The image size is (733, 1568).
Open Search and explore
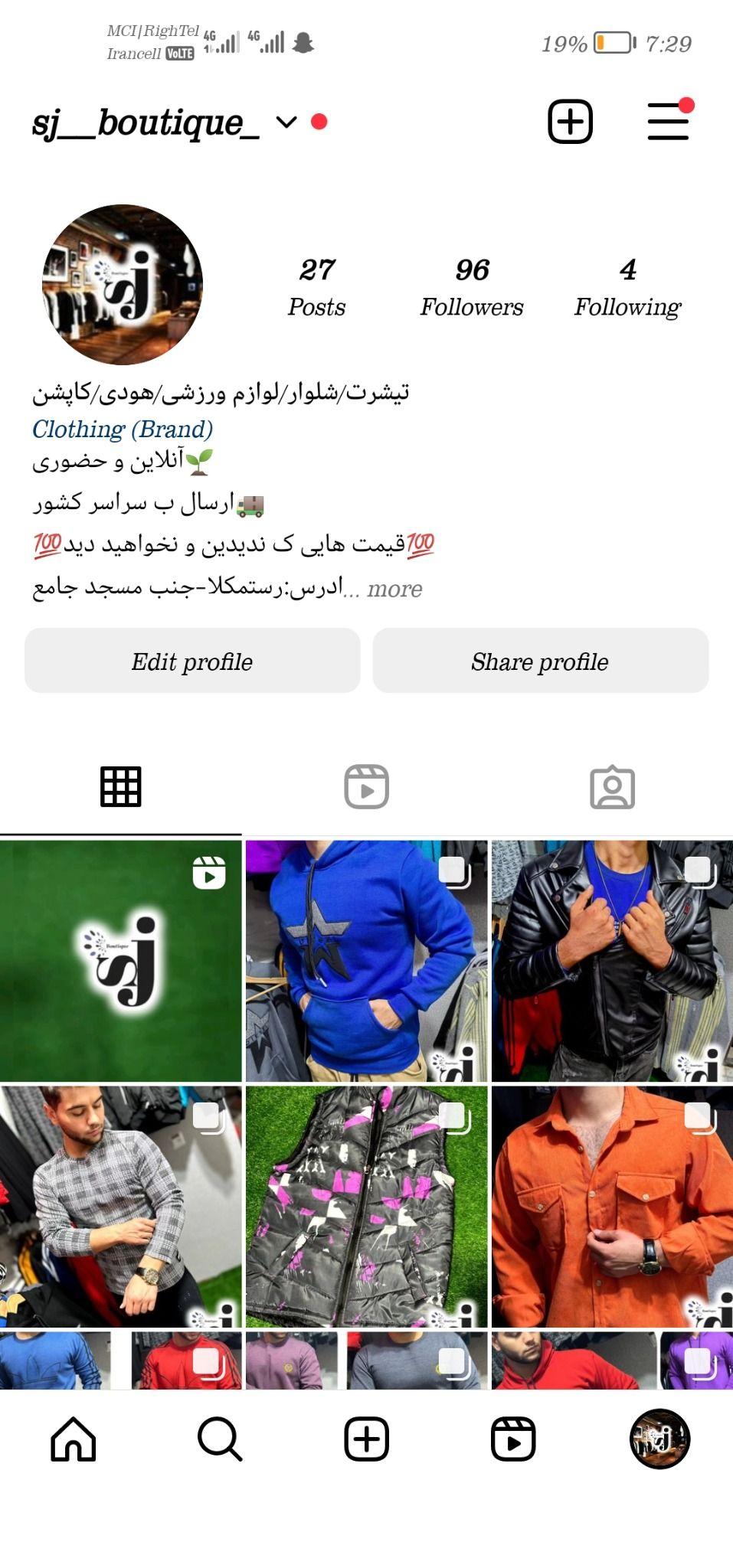point(220,1439)
